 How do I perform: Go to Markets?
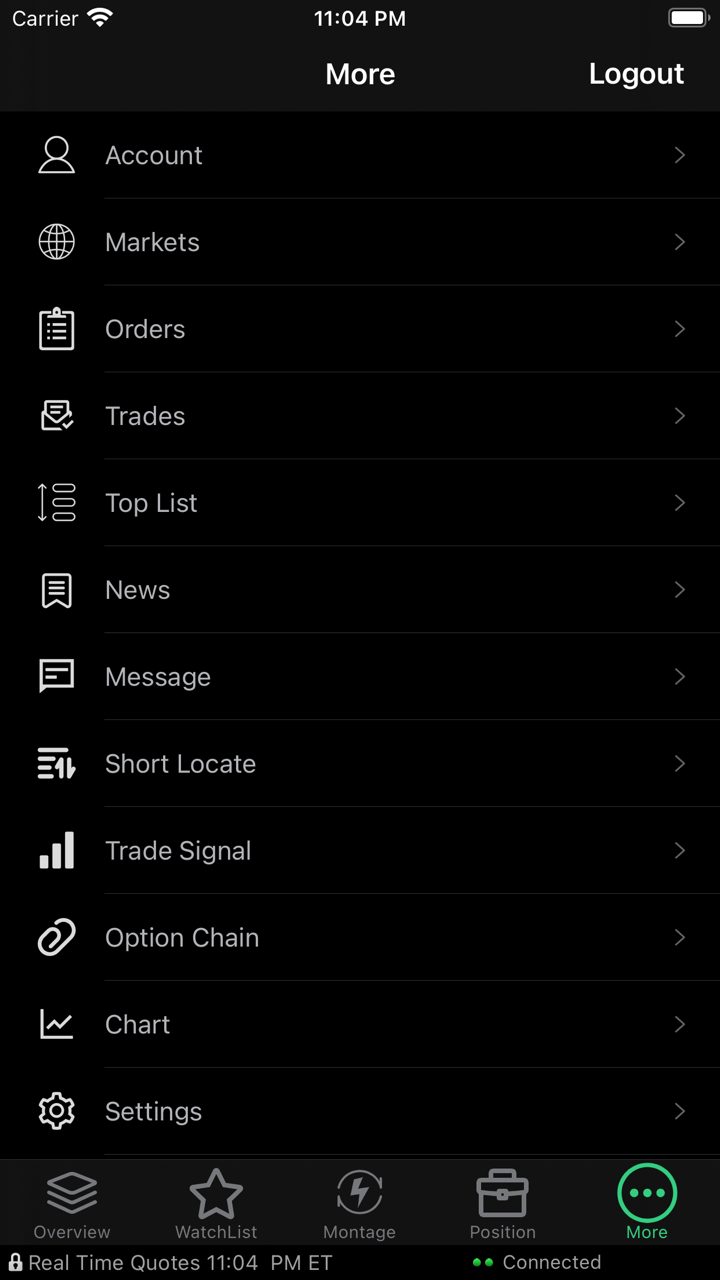coord(360,242)
